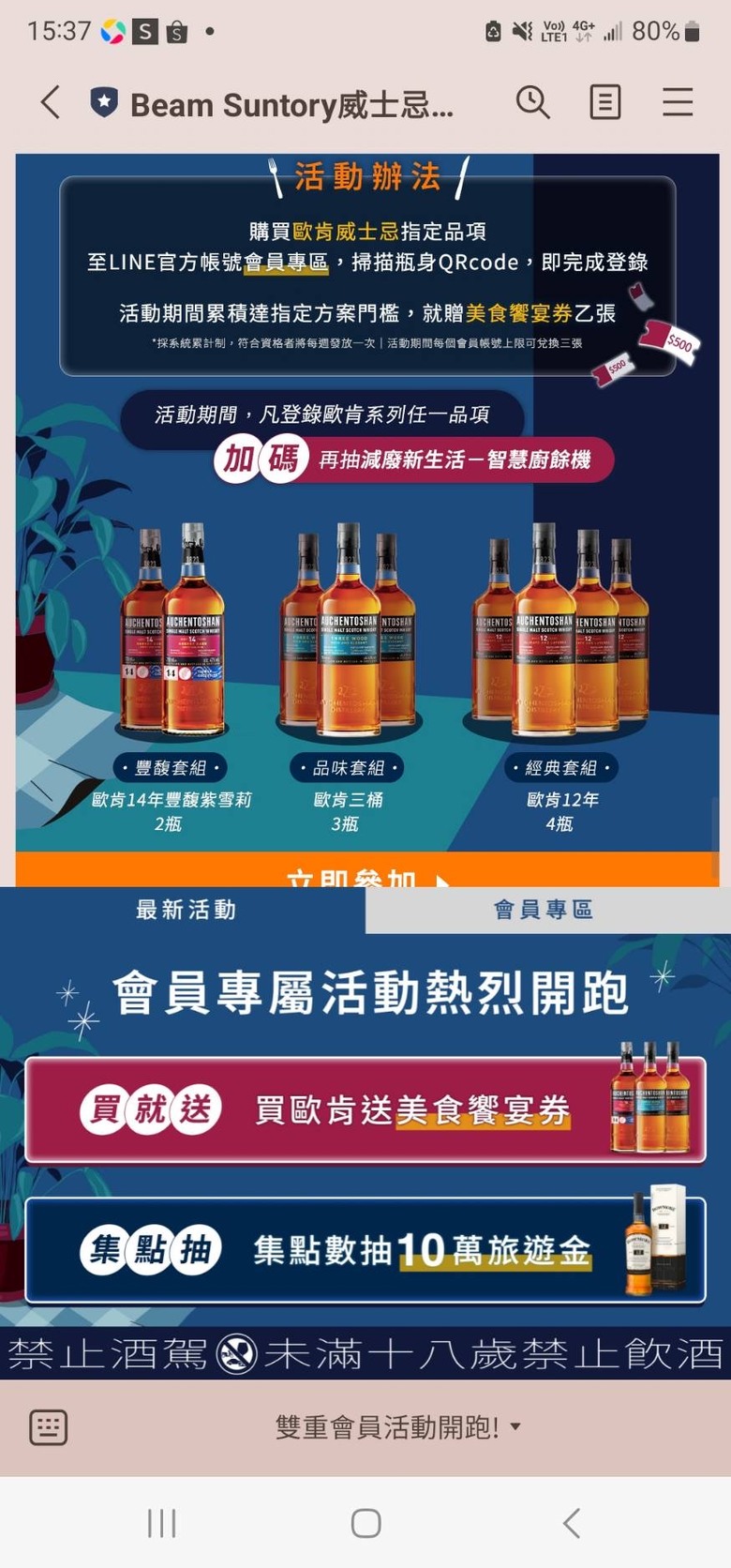Screen dimensions: 731x1568
Task: Switch to the 最新活動 tab
Action: (185, 910)
